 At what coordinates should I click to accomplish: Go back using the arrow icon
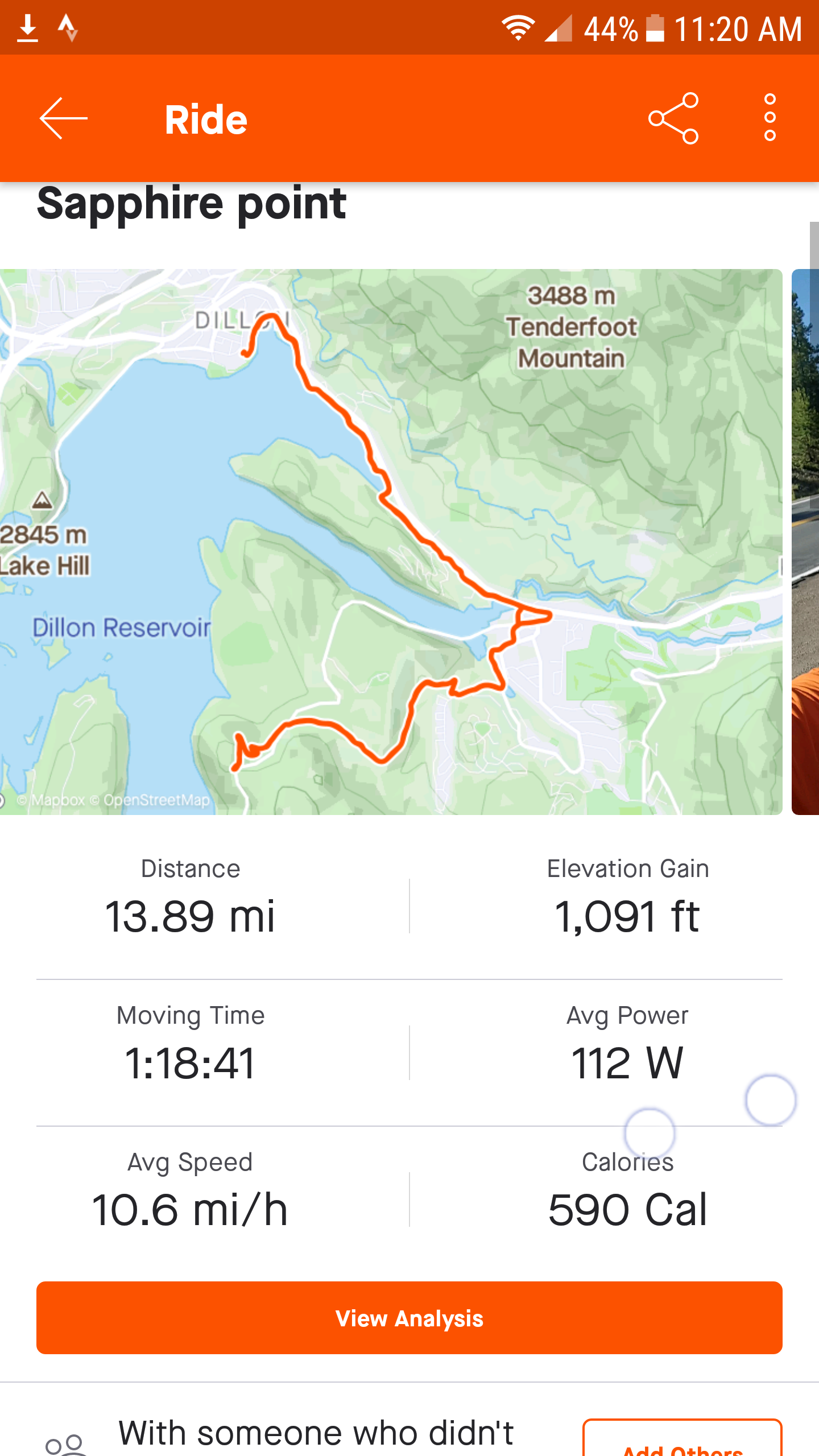(x=63, y=118)
